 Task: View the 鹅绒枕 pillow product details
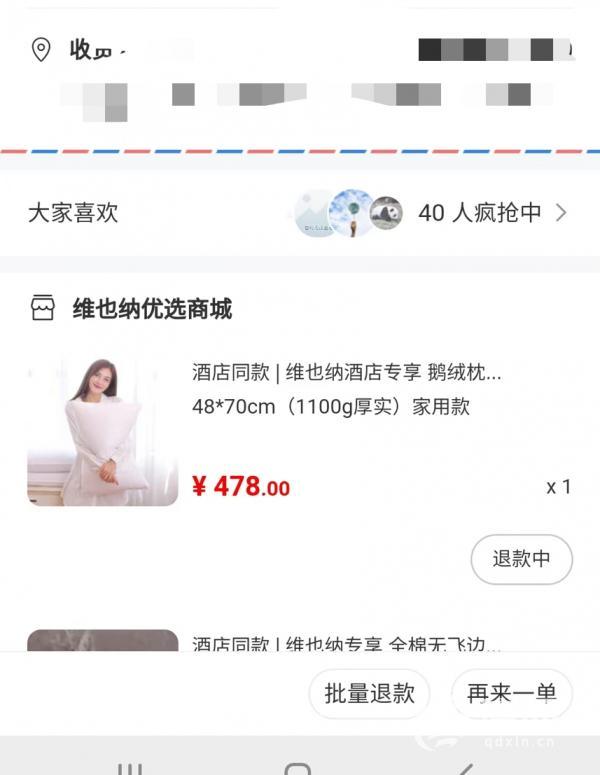click(346, 373)
